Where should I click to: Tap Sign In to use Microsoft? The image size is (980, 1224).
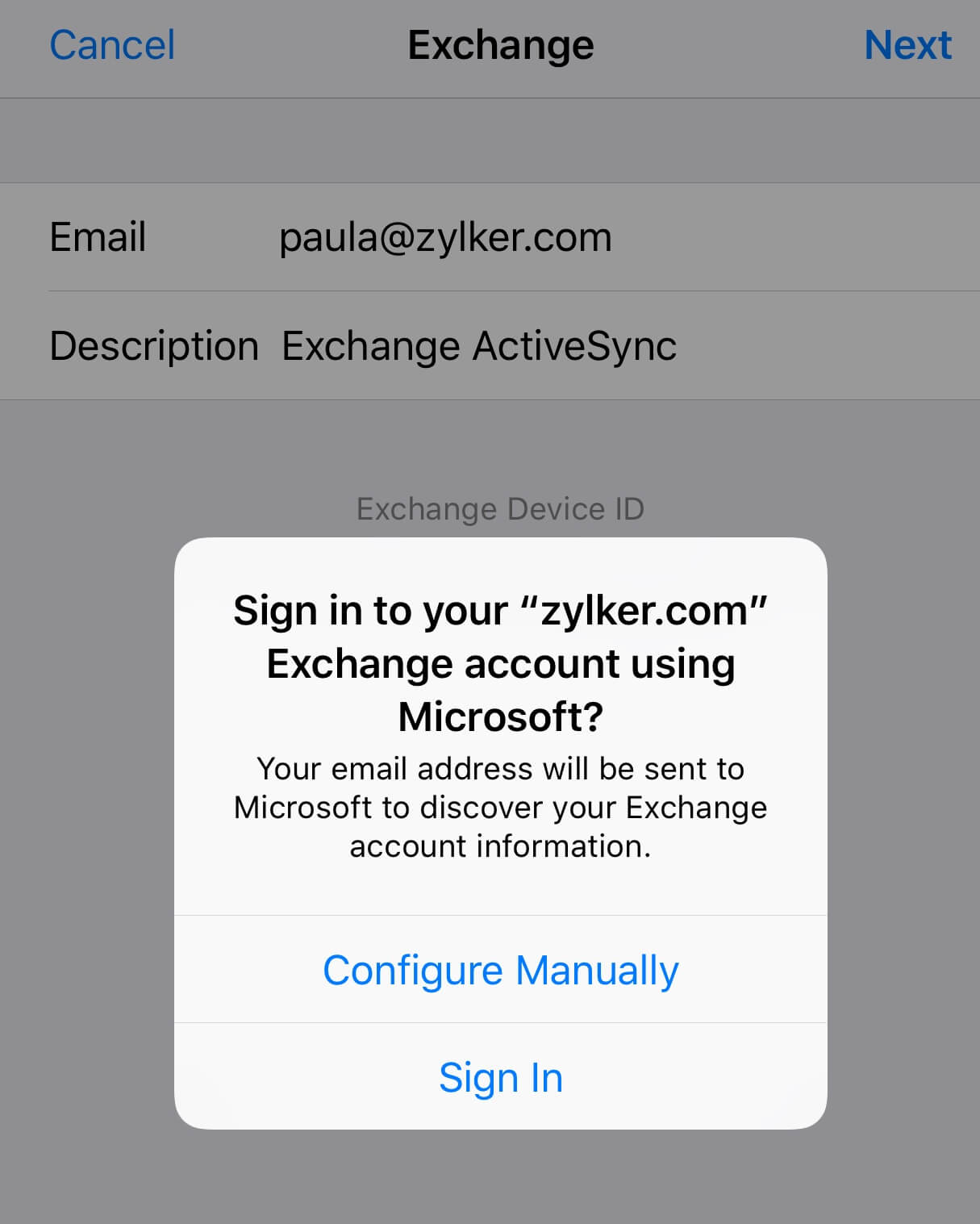[x=500, y=1077]
